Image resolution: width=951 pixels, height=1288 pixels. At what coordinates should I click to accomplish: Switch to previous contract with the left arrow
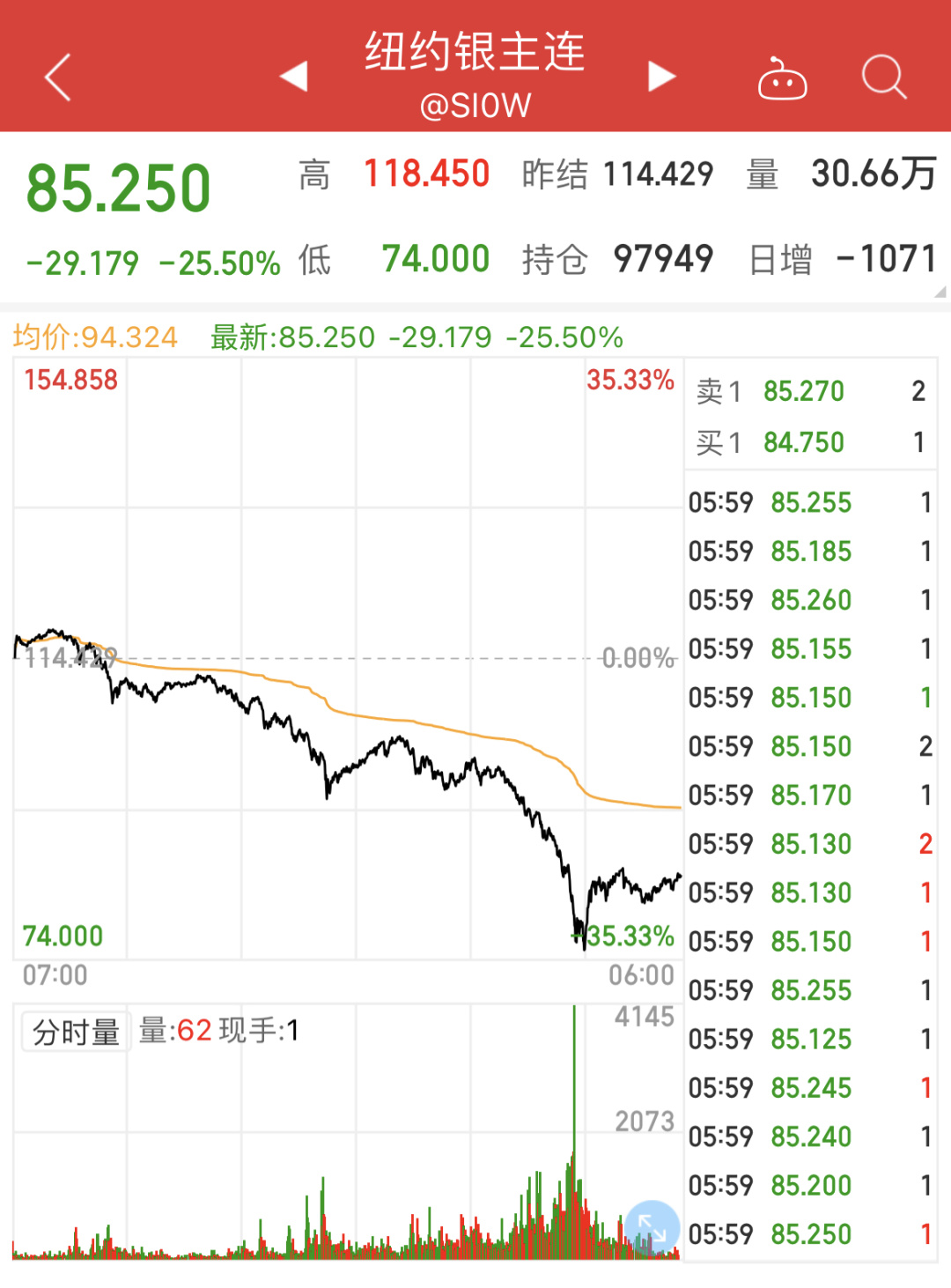[x=293, y=78]
